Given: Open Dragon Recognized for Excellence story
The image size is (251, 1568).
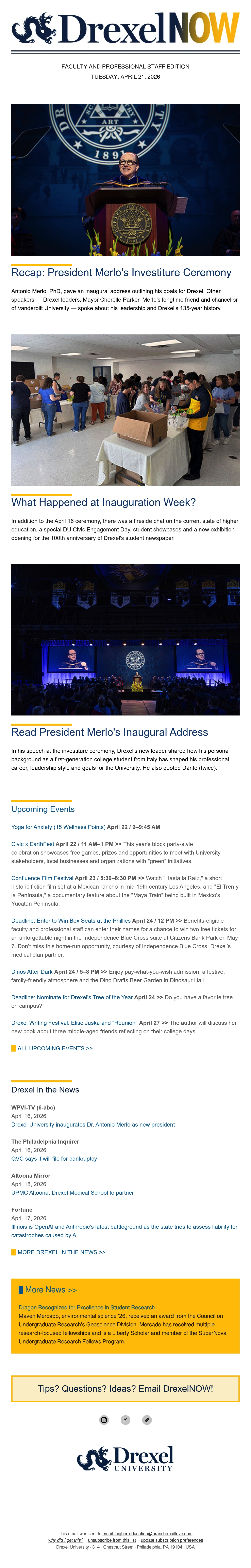Looking at the screenshot, I should point(86,1308).
